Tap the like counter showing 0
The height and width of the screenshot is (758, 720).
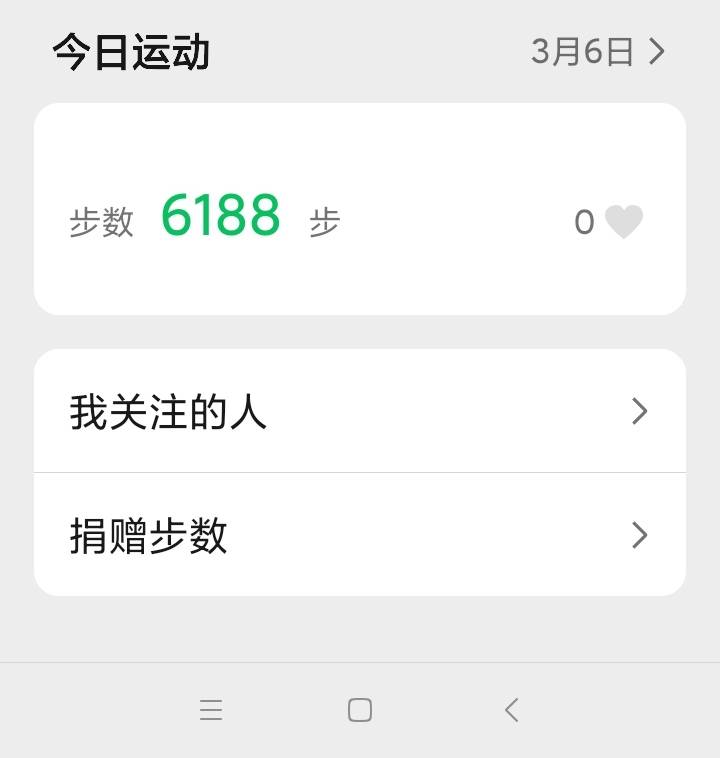[x=585, y=222]
